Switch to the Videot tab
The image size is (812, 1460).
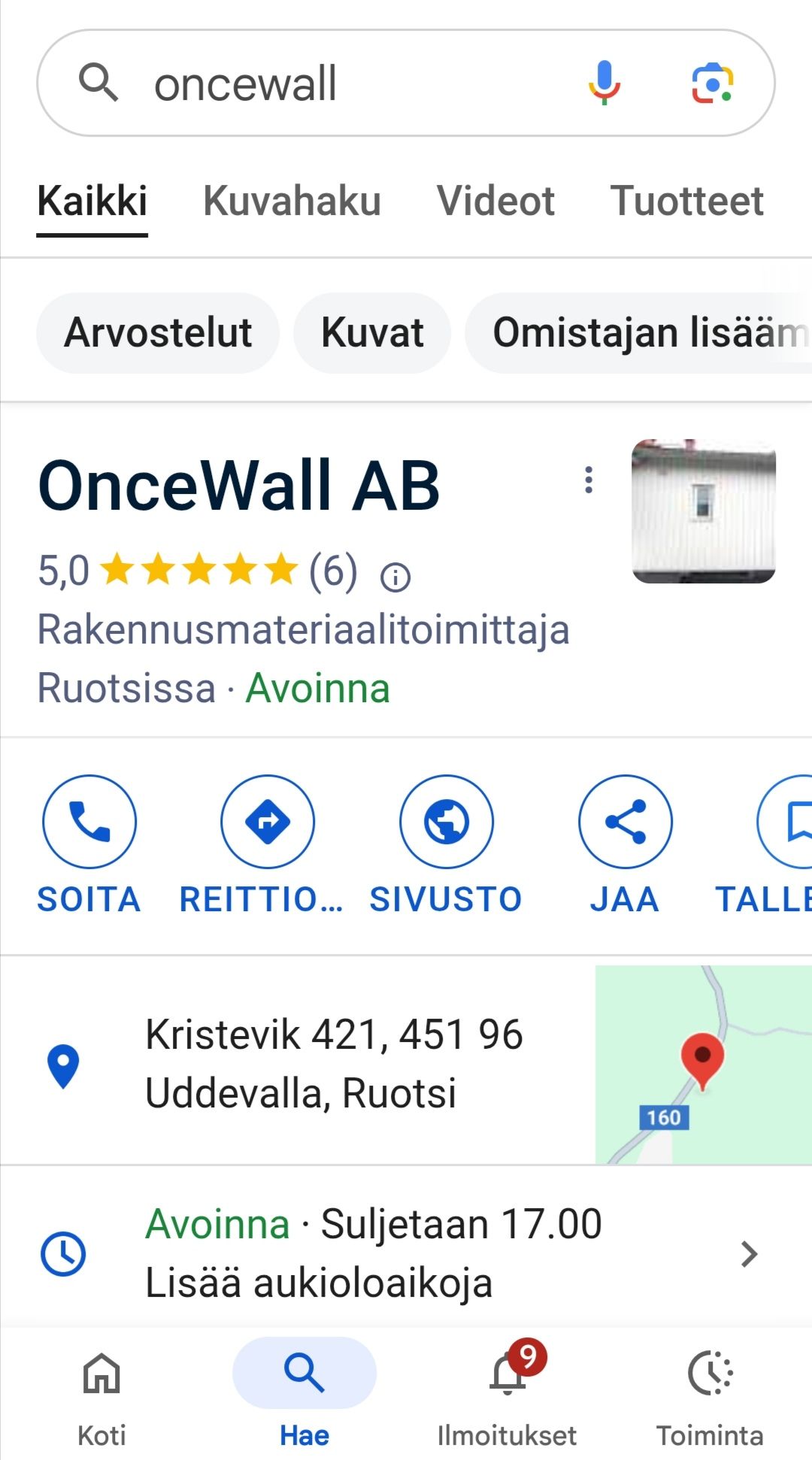tap(495, 201)
